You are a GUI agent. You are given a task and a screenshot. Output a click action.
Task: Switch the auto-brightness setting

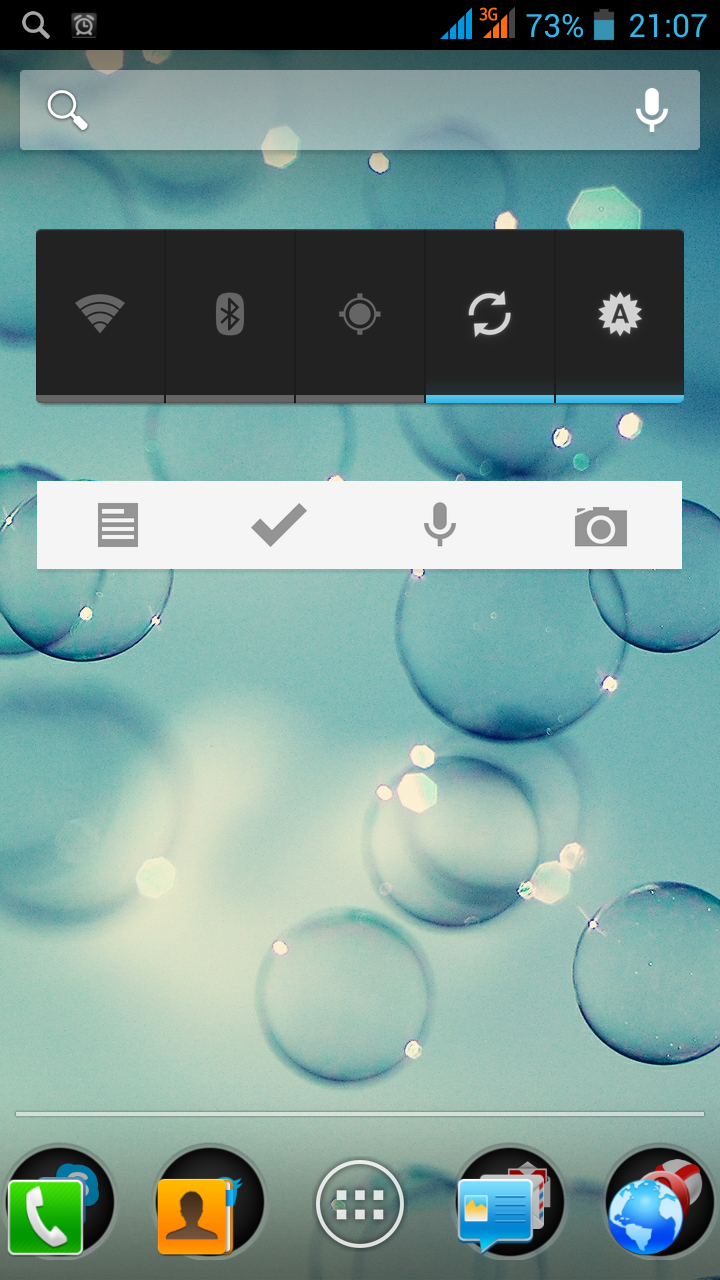[620, 316]
